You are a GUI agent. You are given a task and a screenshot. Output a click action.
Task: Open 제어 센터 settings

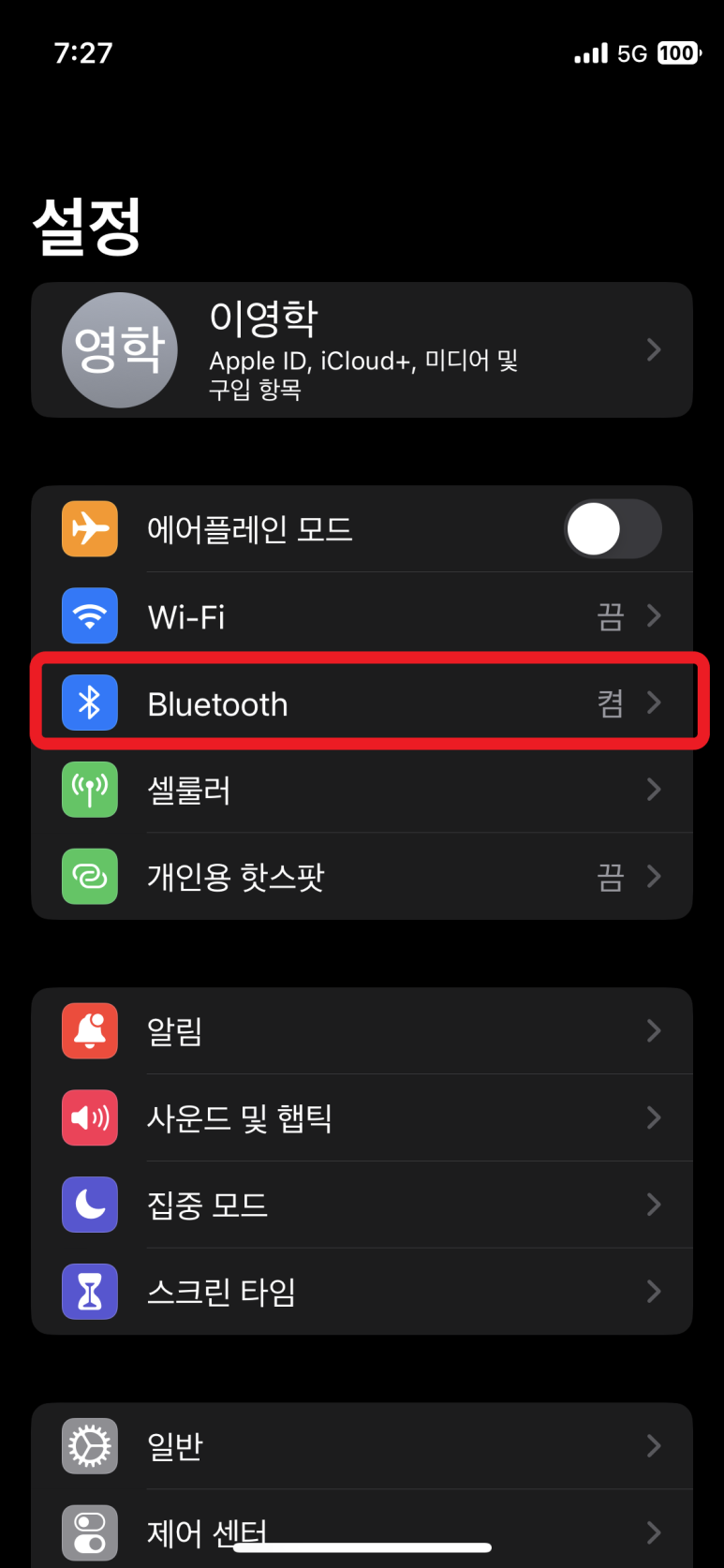click(x=362, y=1529)
